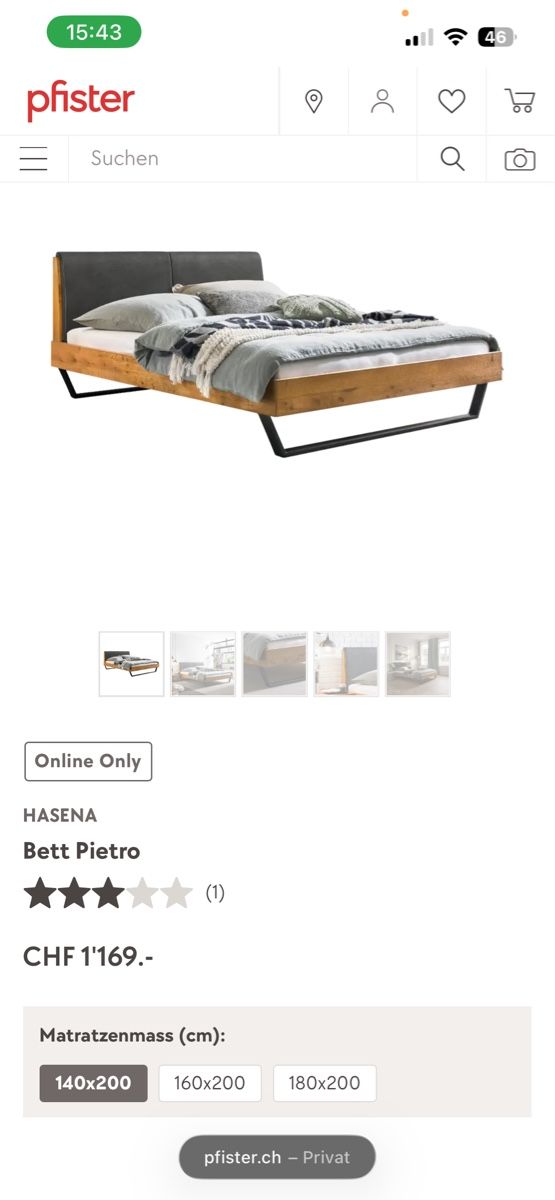Show the second product thumbnail image
This screenshot has width=555, height=1200.
click(x=203, y=664)
